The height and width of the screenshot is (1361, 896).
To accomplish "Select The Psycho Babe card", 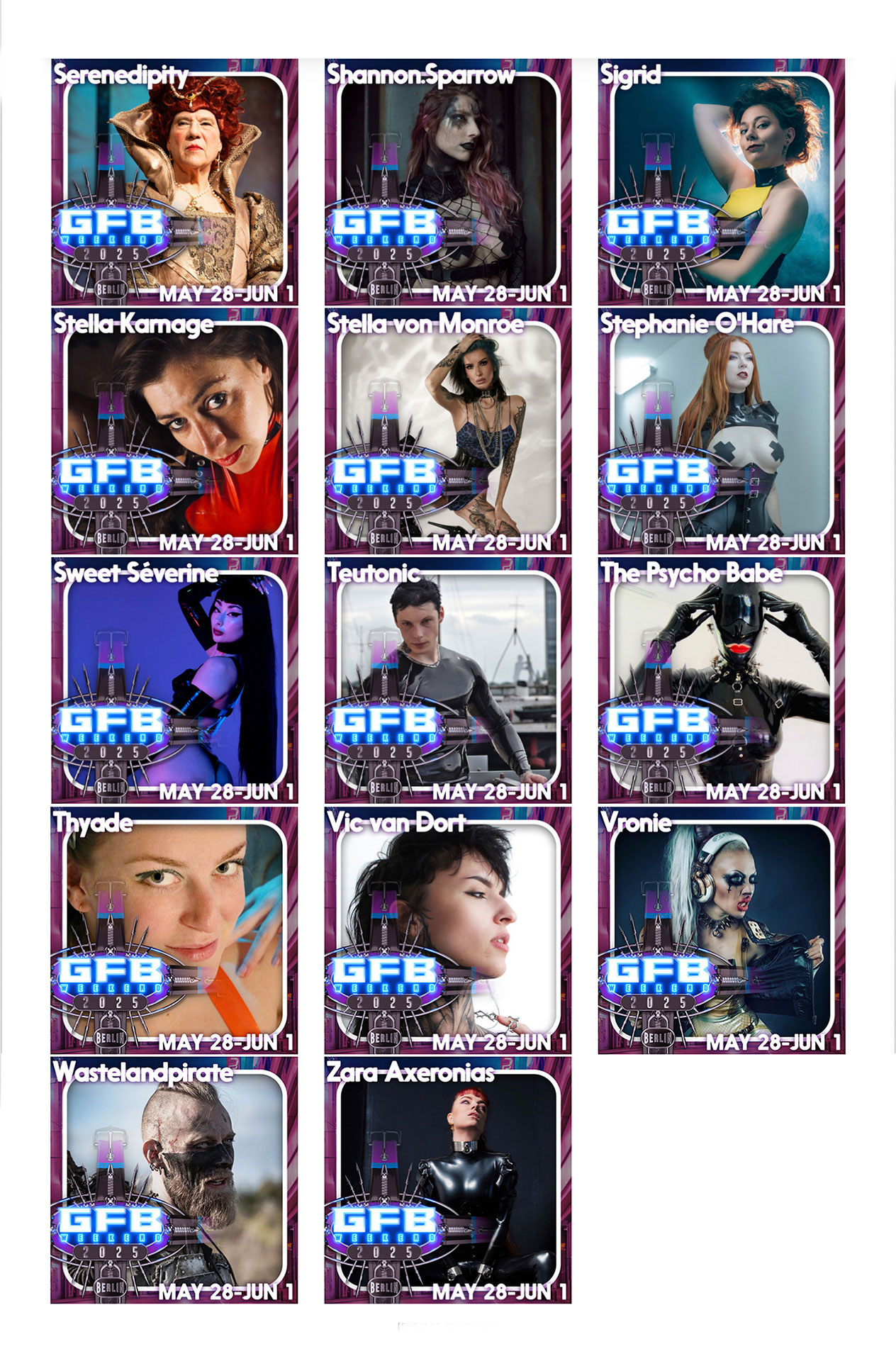I will 721,680.
